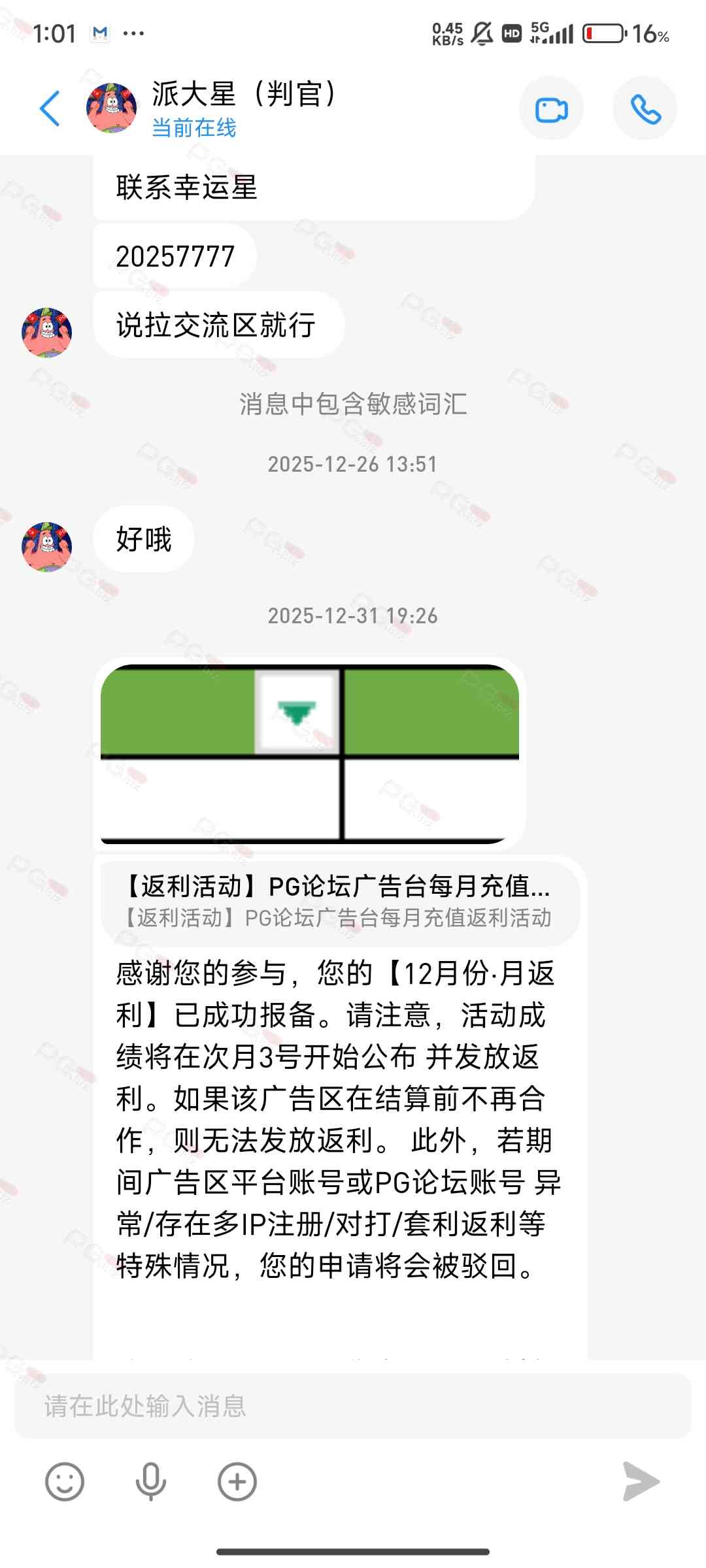Tap the microphone for voice input
This screenshot has height=1568, width=706.
tap(150, 1481)
